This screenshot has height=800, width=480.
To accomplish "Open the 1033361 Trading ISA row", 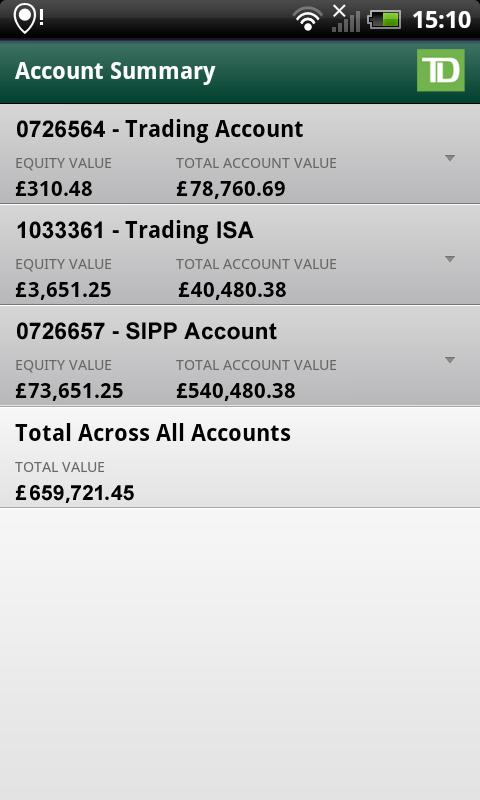I will (x=240, y=255).
